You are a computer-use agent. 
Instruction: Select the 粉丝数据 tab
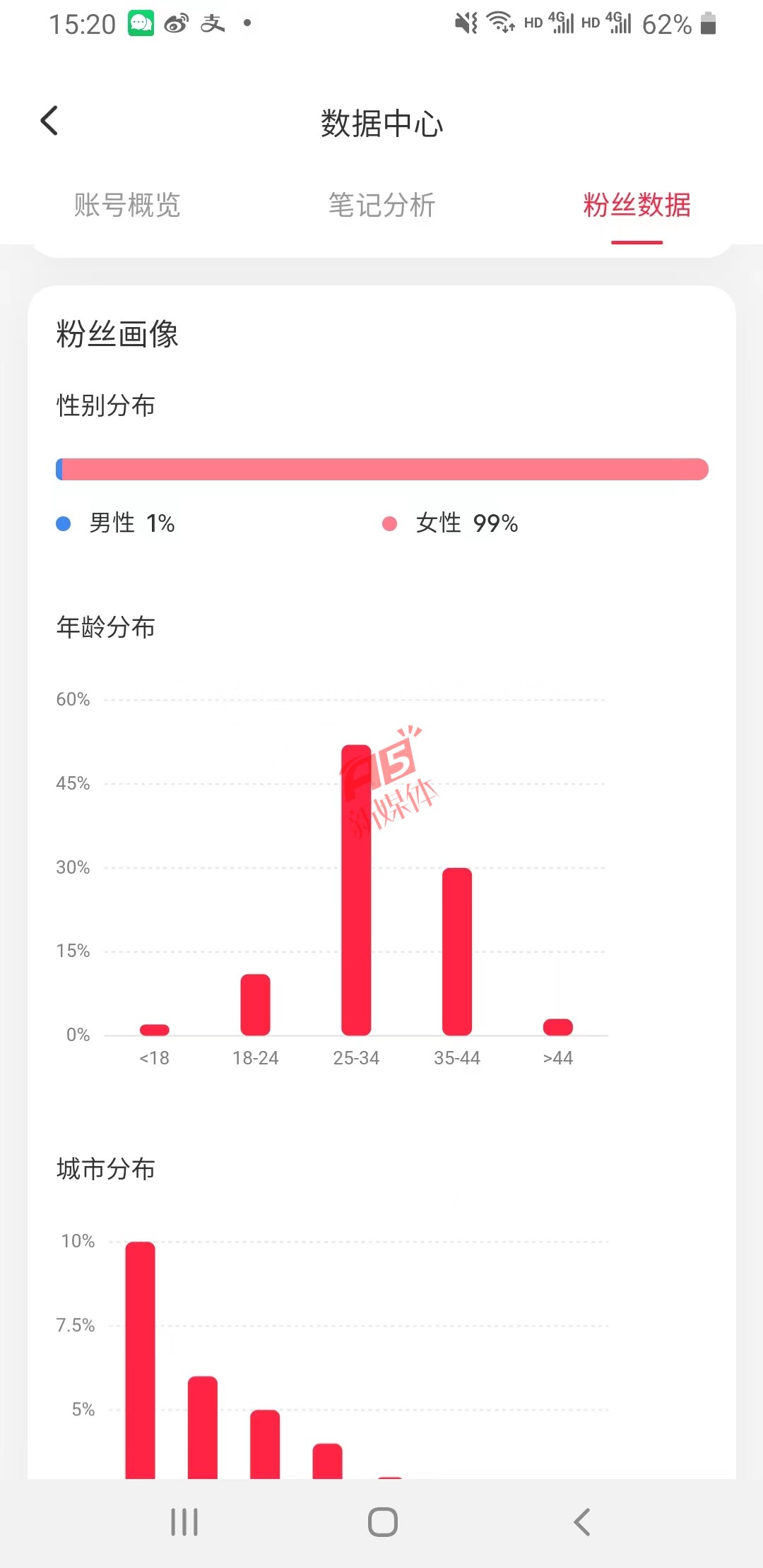click(x=637, y=206)
